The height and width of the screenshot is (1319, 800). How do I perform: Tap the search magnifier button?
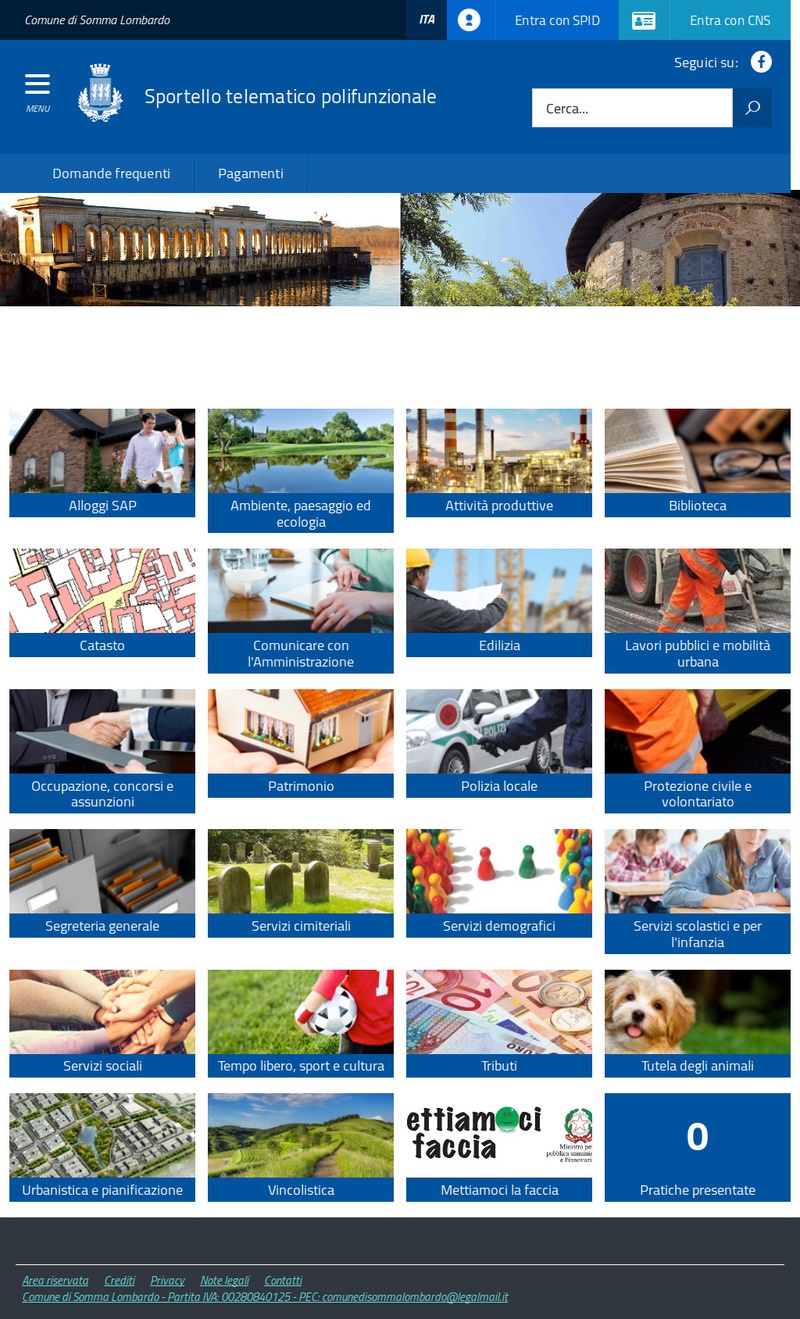pyautogui.click(x=752, y=108)
